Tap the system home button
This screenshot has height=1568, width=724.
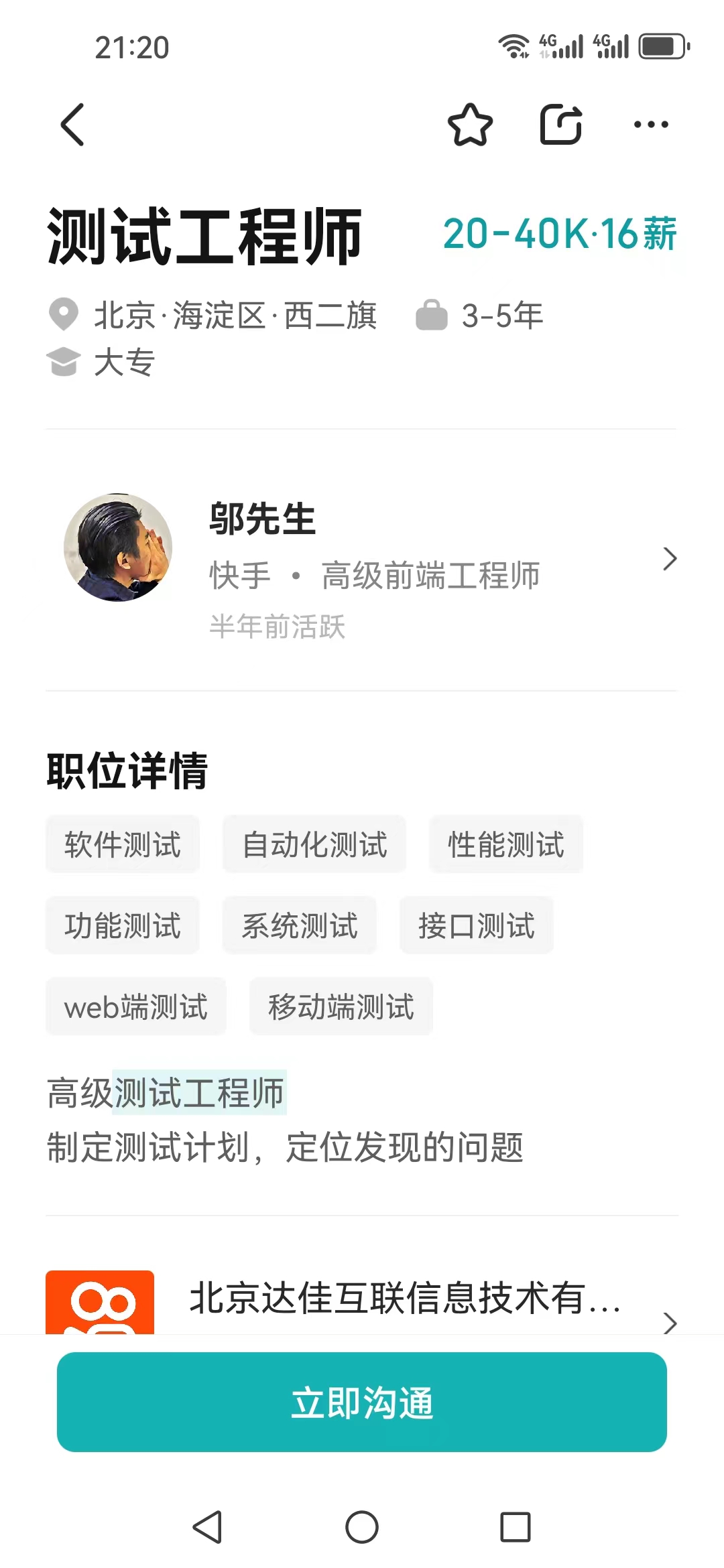tap(362, 1527)
